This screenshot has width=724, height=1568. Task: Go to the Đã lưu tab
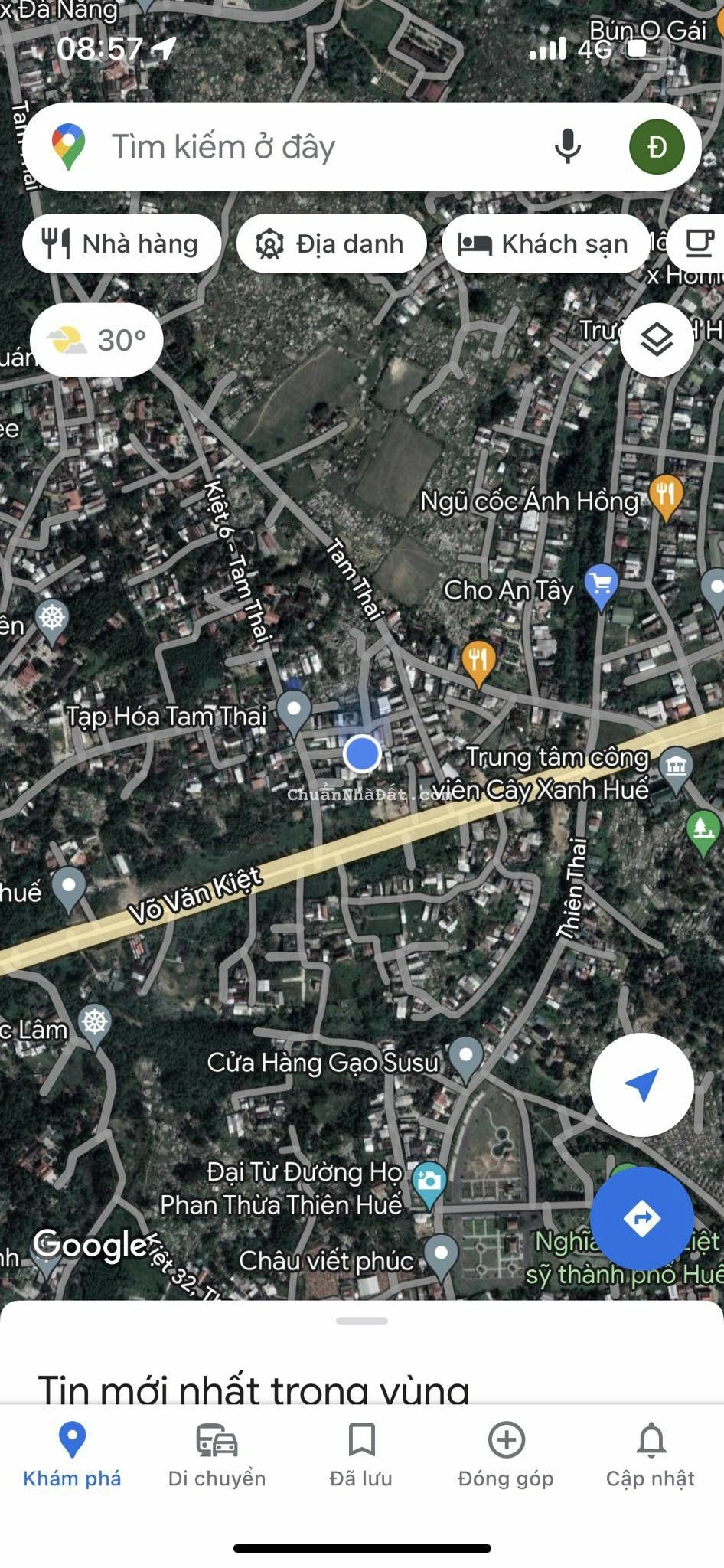tap(361, 1455)
